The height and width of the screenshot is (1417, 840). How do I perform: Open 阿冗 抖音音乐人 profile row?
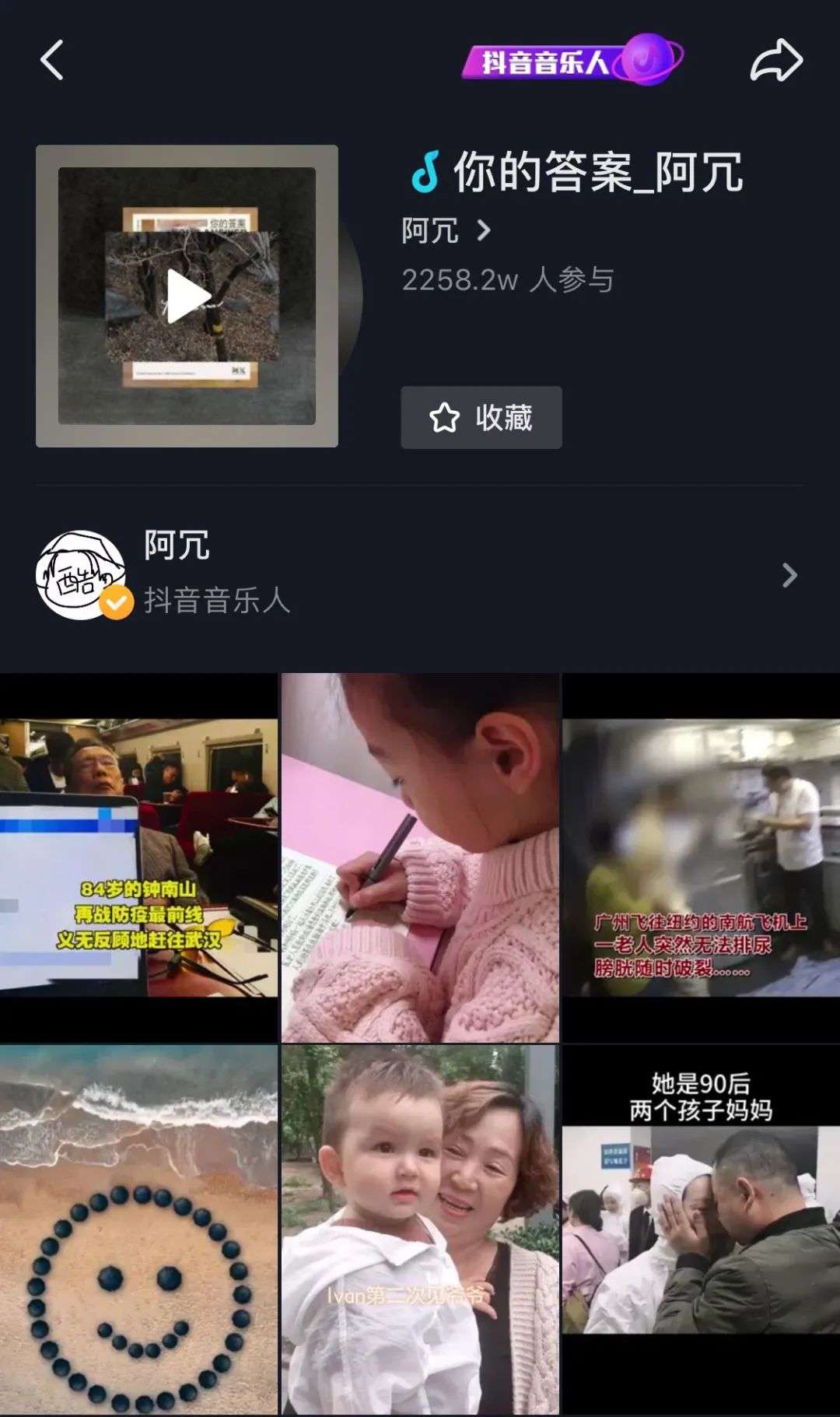(x=420, y=575)
